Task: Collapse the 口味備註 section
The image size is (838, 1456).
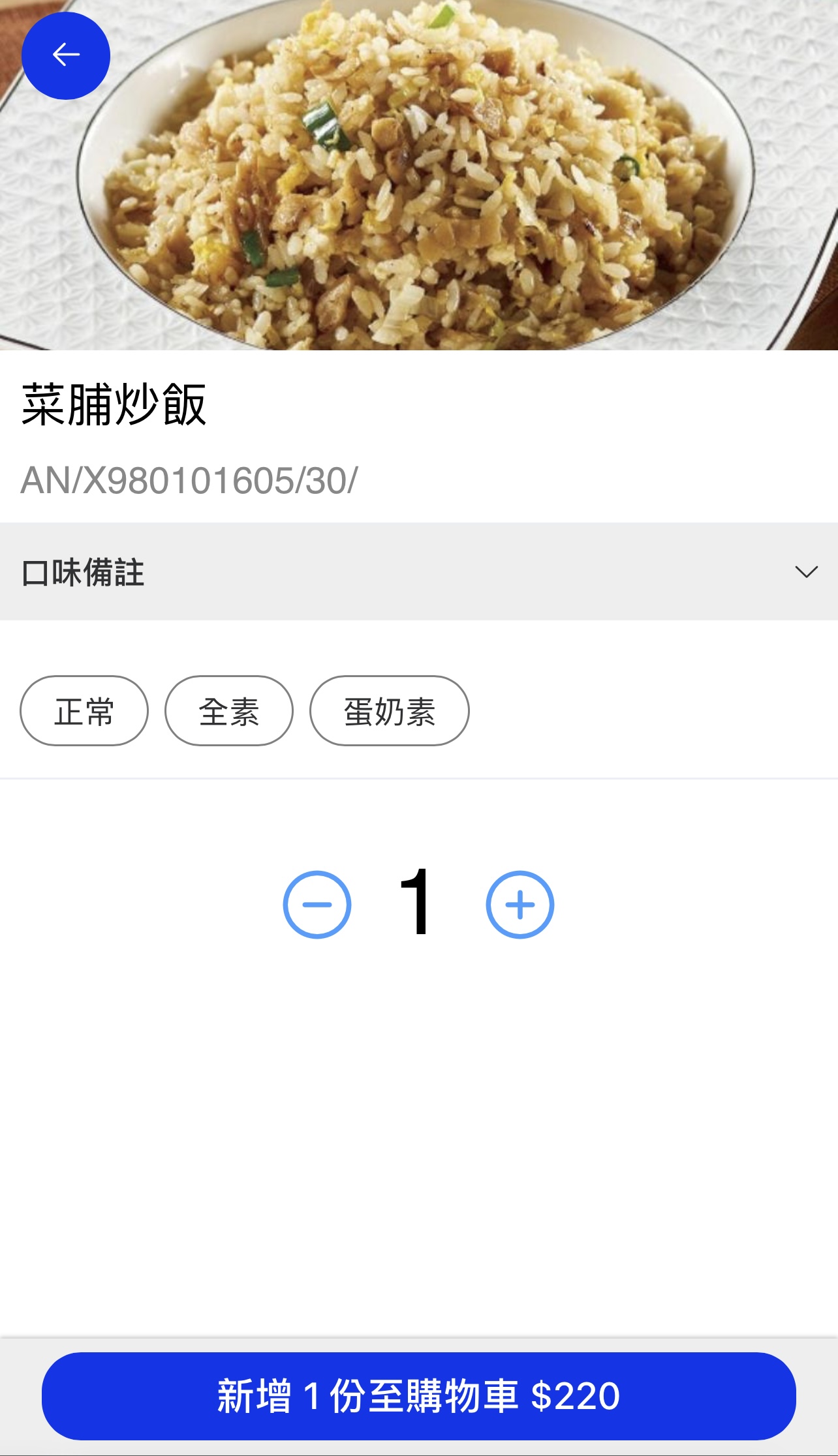Action: pyautogui.click(x=806, y=572)
